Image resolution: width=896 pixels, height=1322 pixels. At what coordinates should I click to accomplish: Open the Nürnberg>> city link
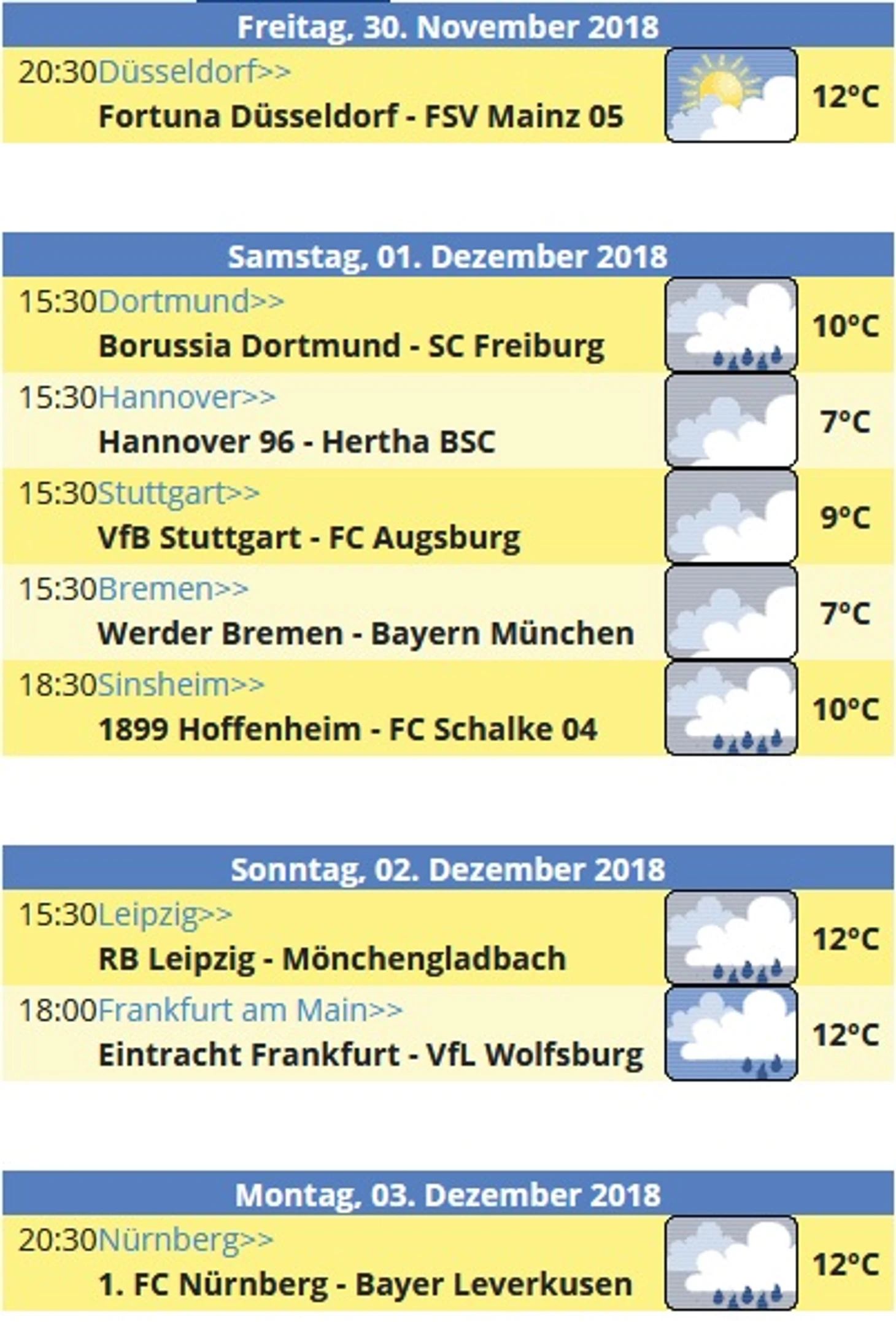coord(185,1239)
